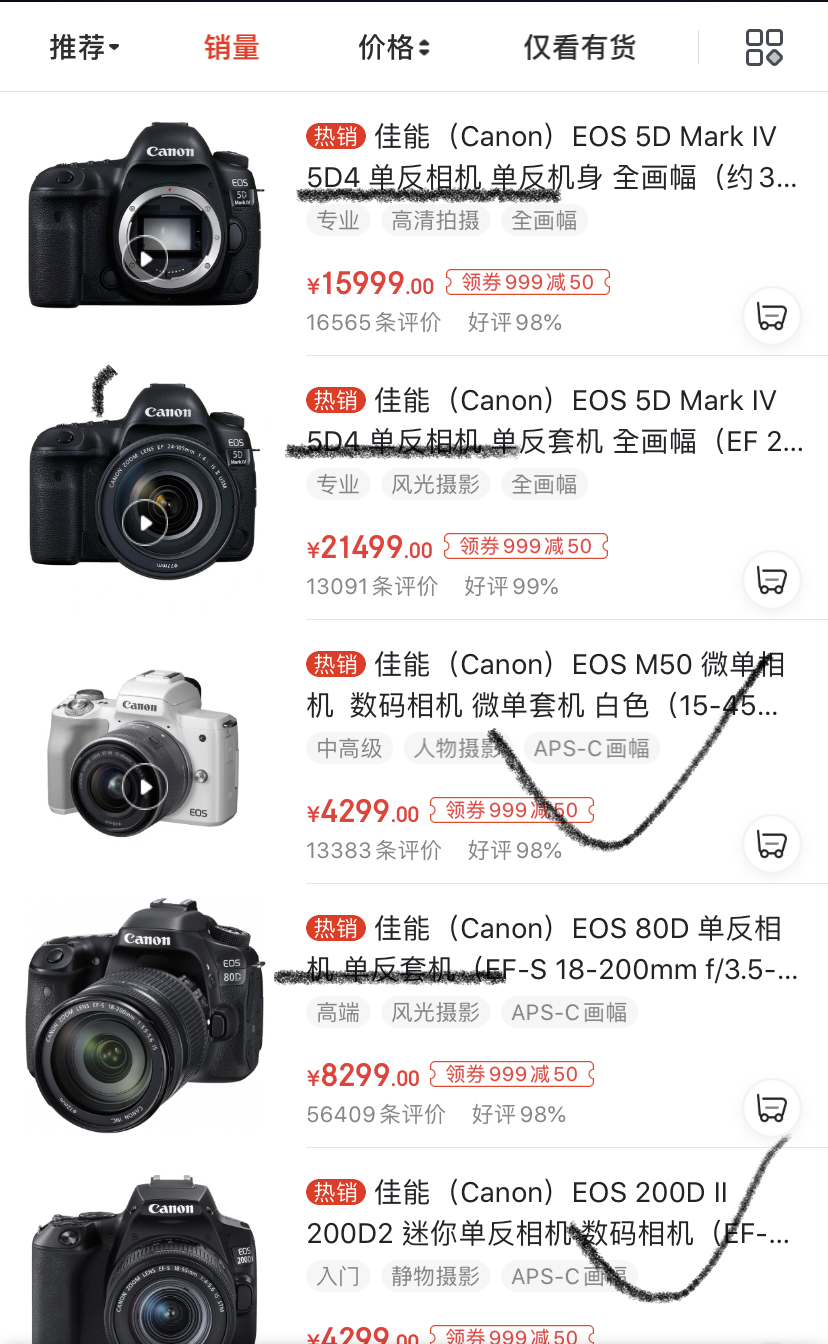828x1344 pixels.
Task: Enable the 专业 tag filter
Action: 338,220
